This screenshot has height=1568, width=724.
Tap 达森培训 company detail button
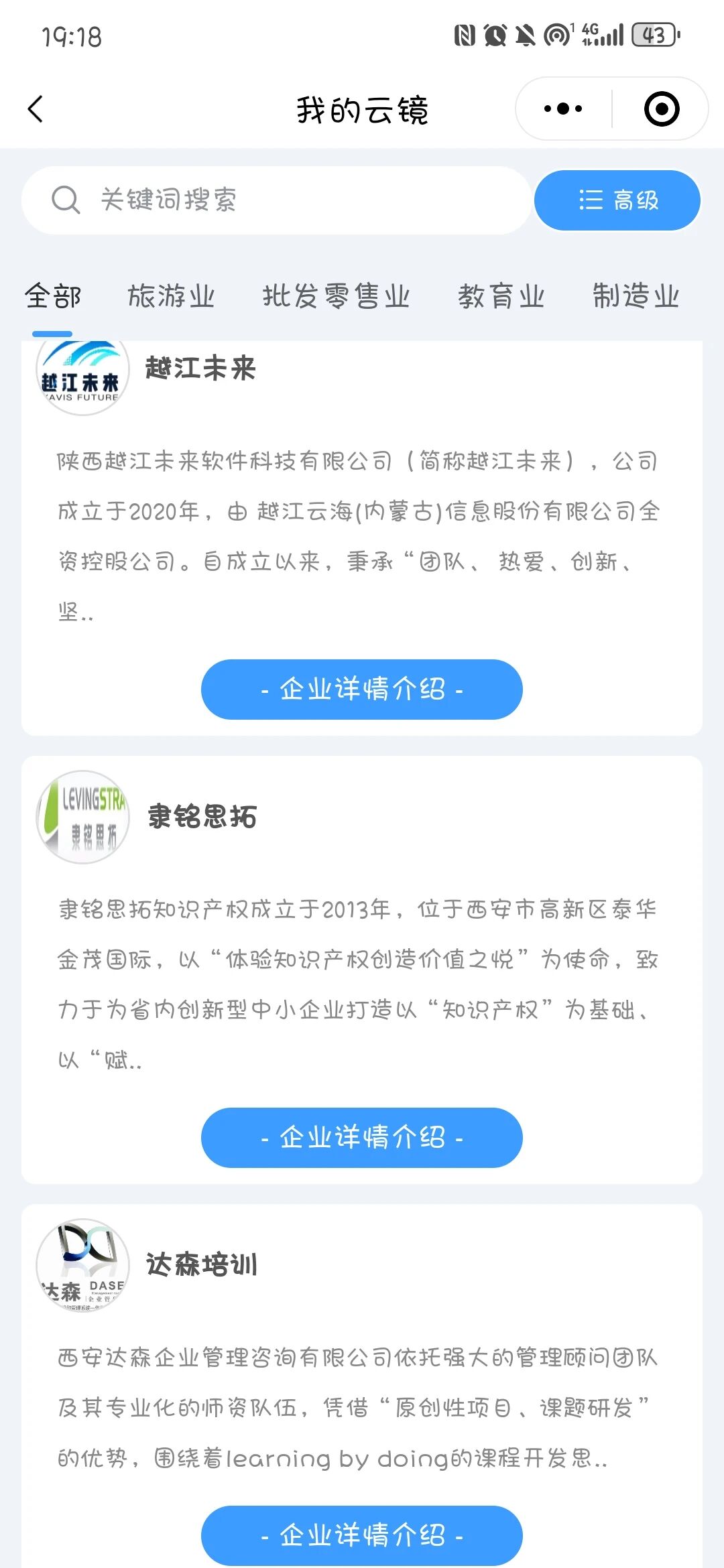click(x=361, y=1536)
